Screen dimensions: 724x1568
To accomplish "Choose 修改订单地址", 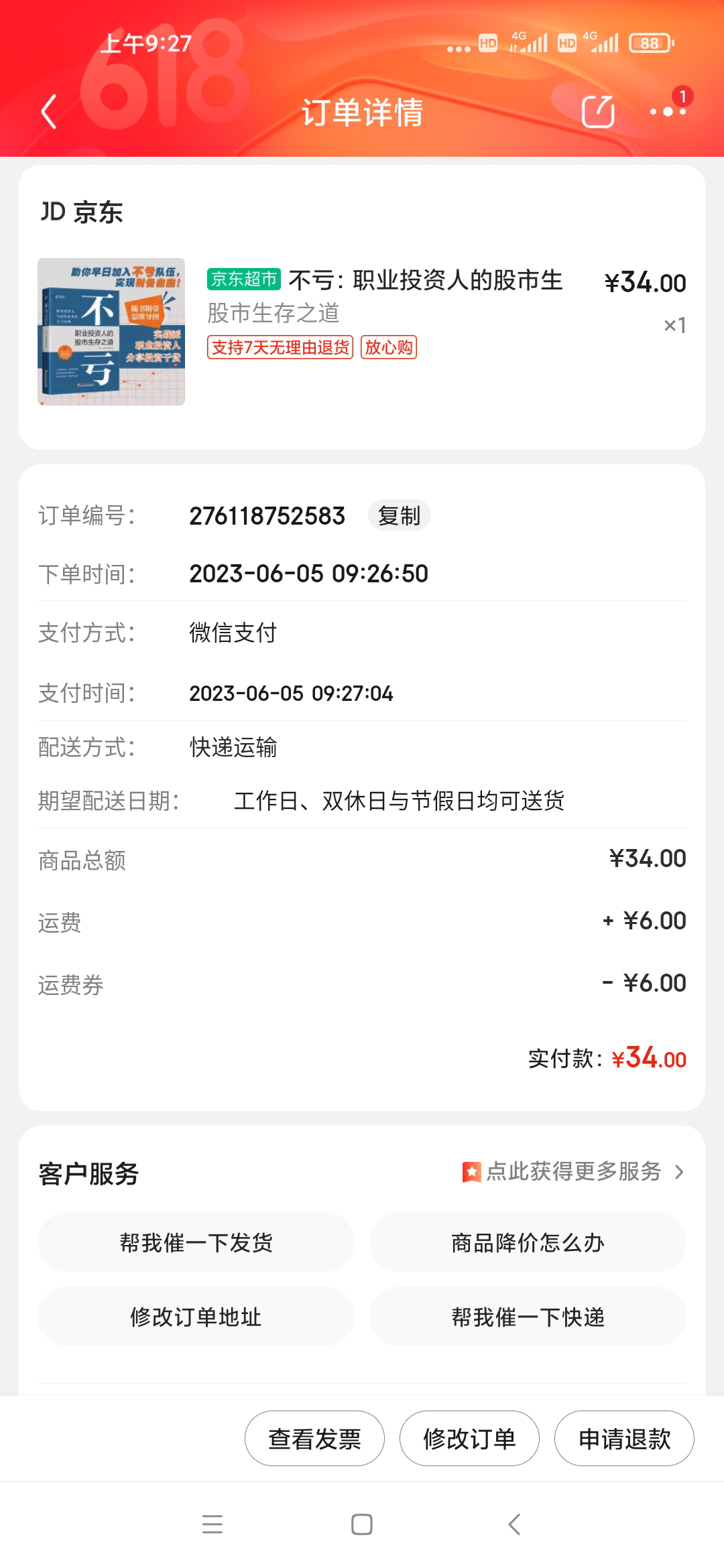I will pos(196,1317).
